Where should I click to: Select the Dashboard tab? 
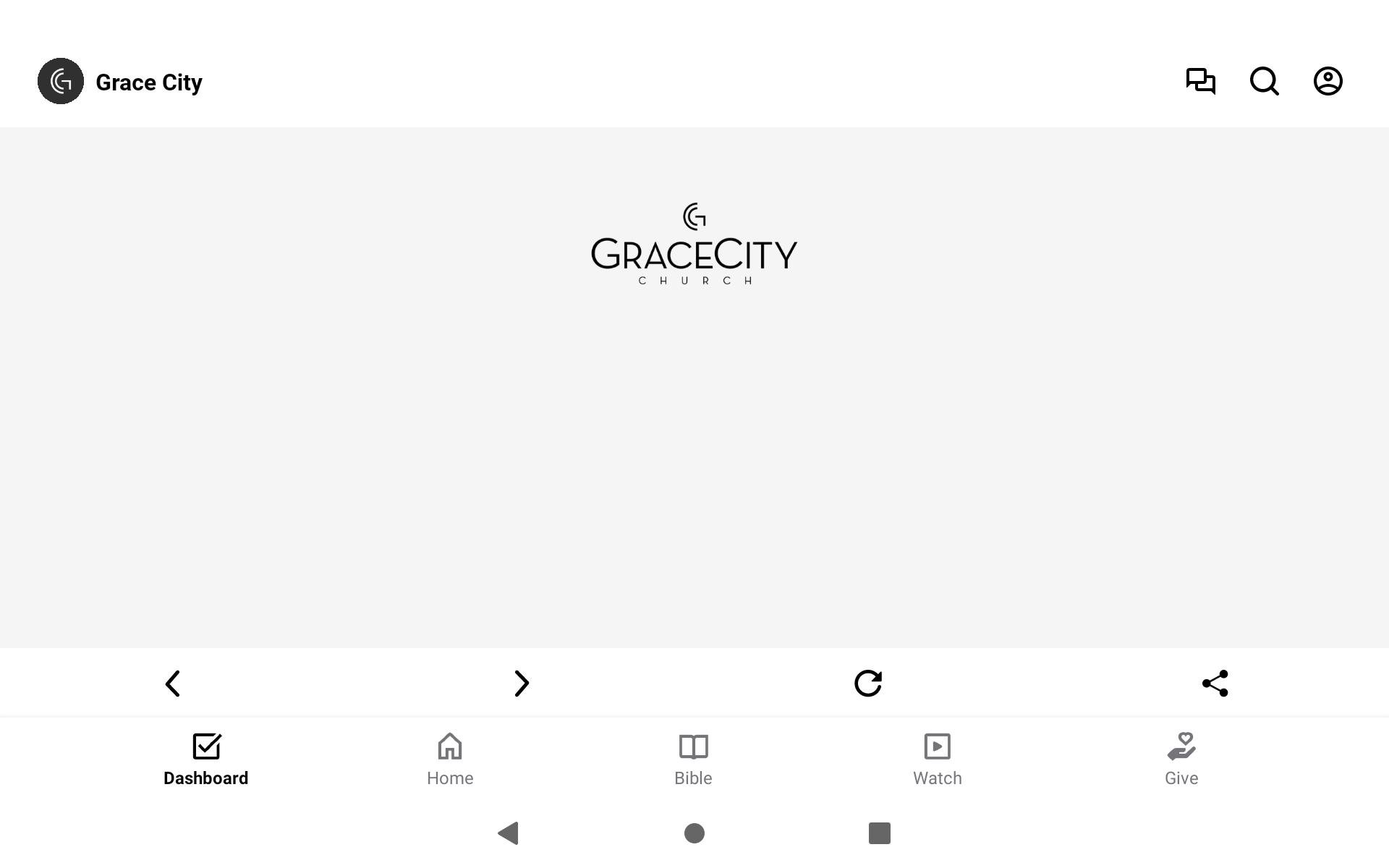click(206, 759)
